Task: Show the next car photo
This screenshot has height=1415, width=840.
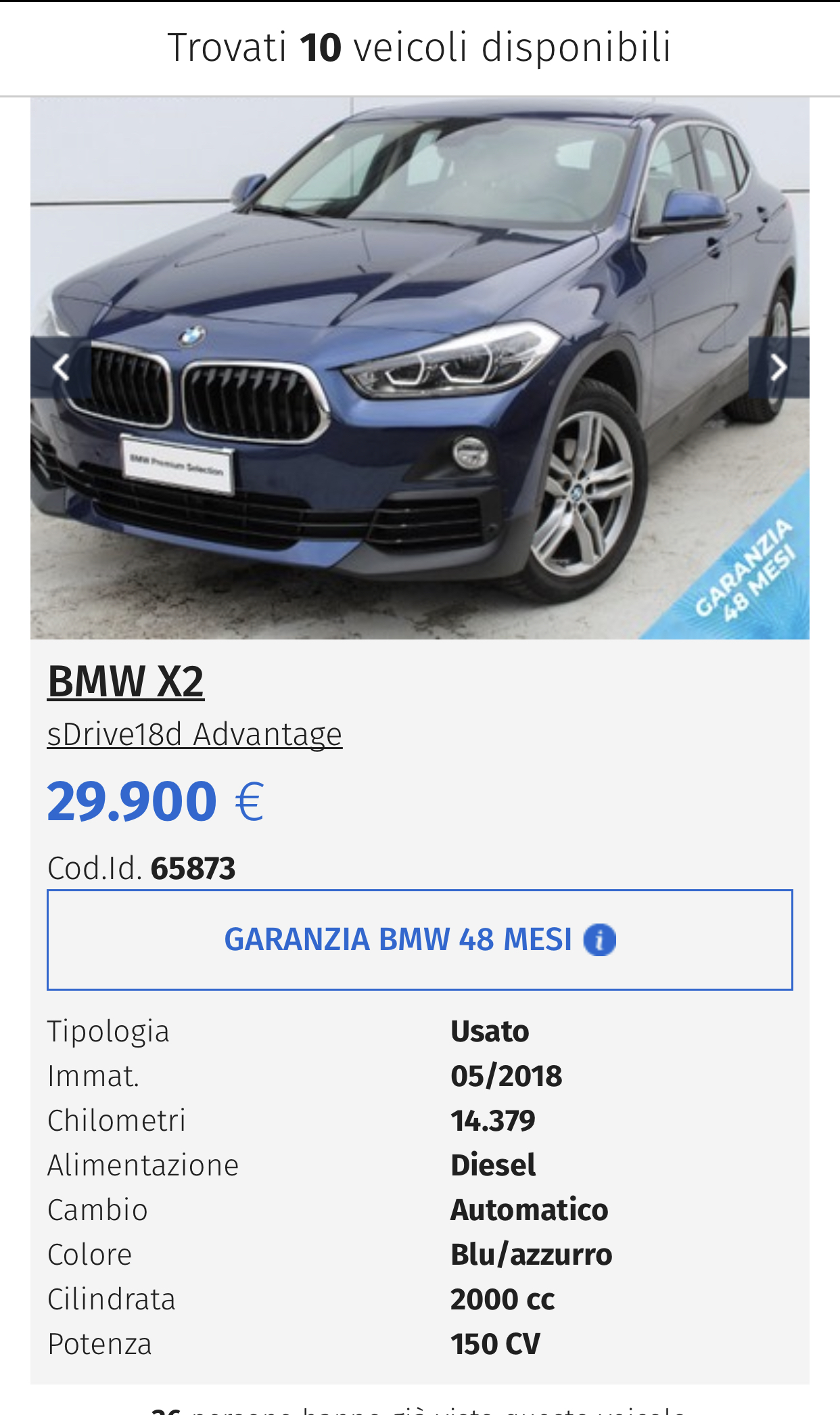Action: (x=778, y=367)
